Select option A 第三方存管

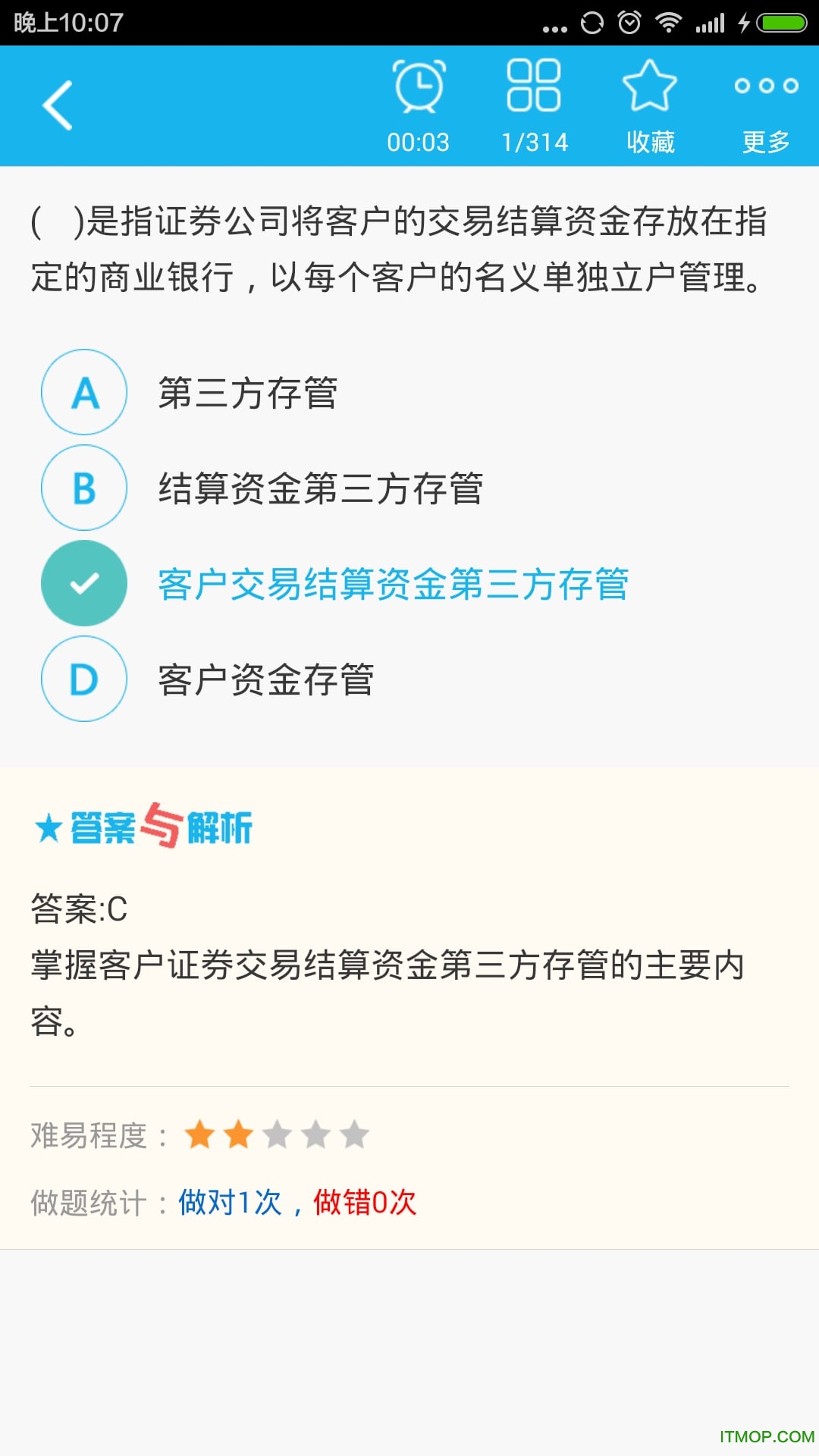point(247,393)
